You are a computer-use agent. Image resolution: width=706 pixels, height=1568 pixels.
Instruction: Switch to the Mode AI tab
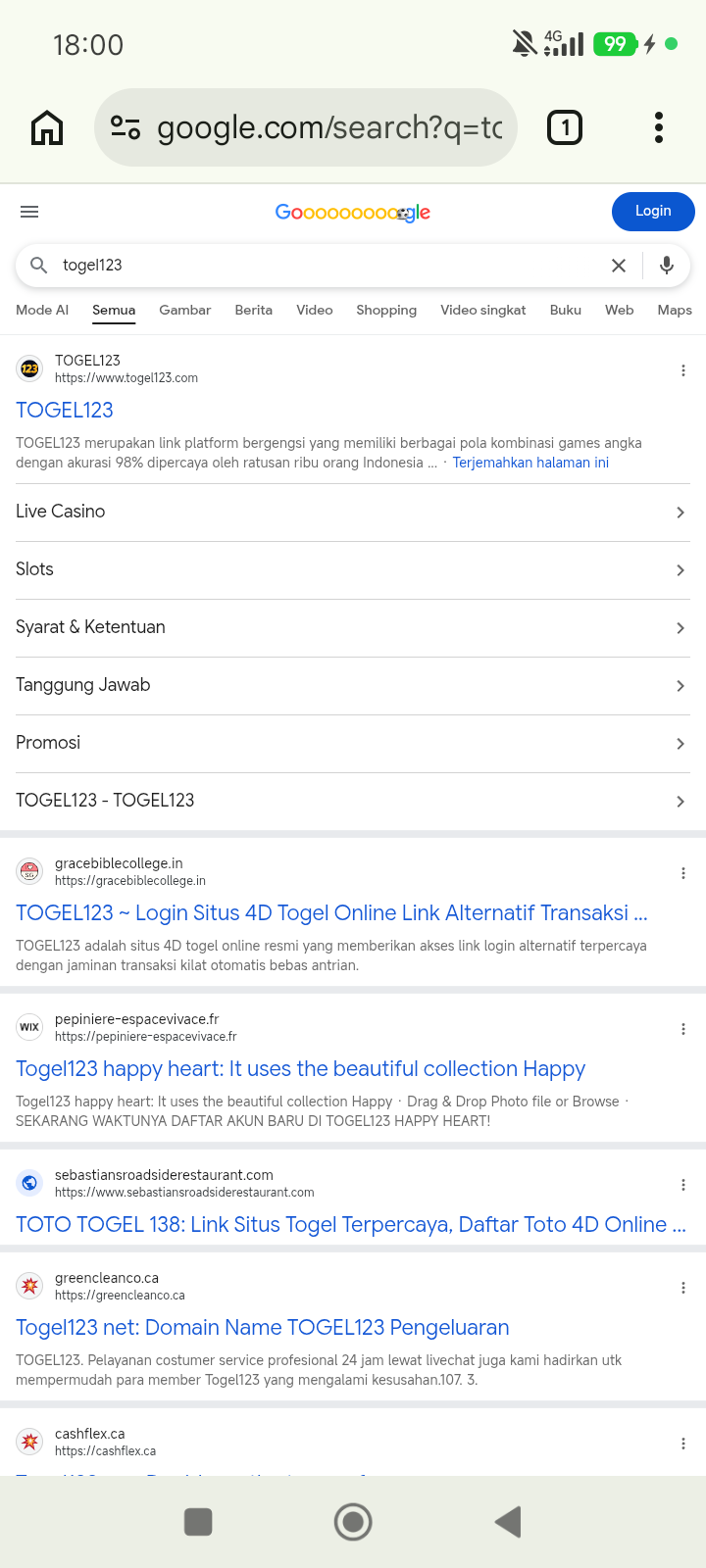(x=42, y=310)
